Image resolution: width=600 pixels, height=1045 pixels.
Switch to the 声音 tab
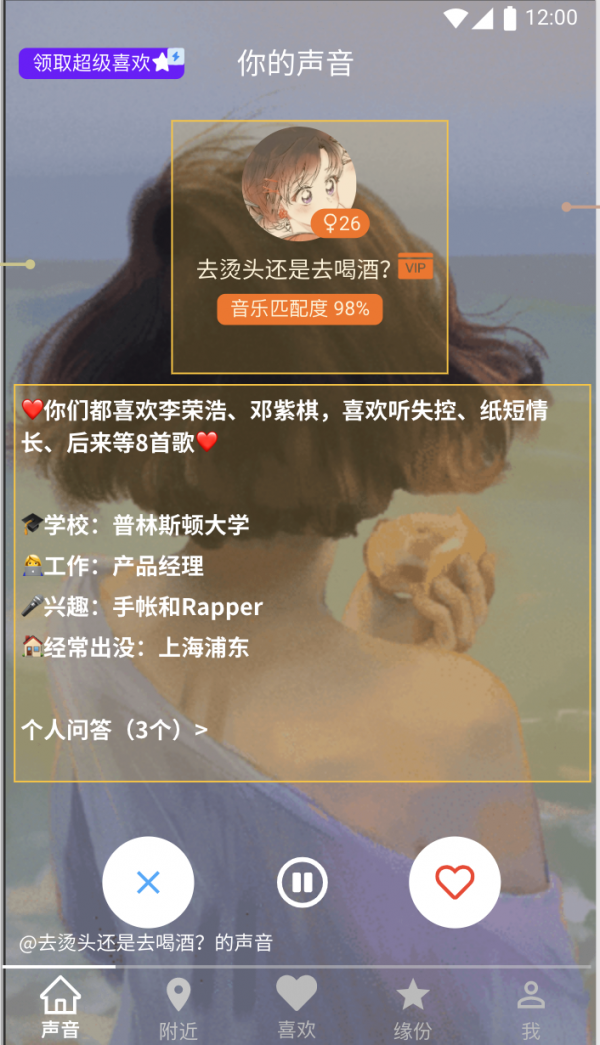(x=60, y=1008)
